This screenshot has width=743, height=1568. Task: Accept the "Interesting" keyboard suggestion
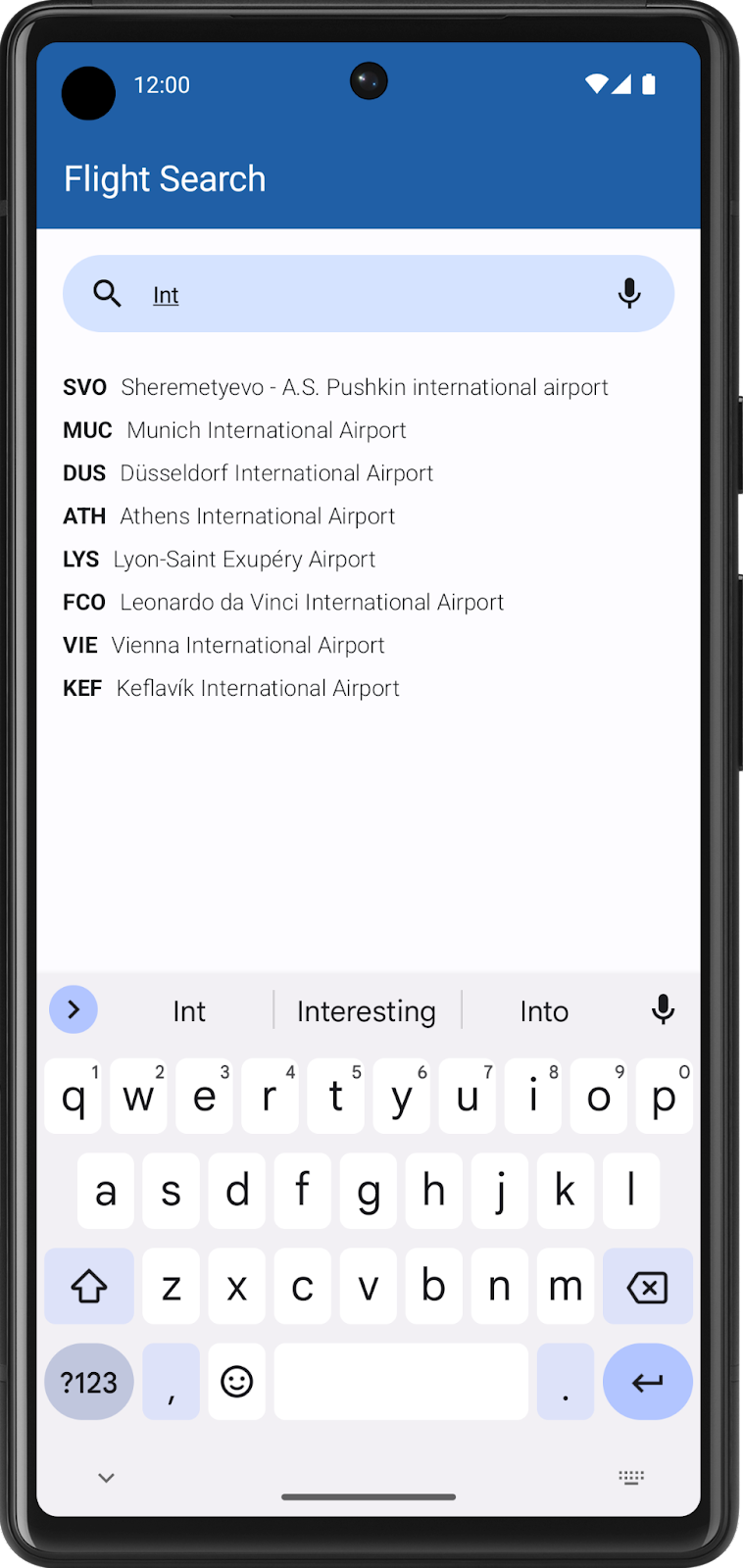click(367, 1010)
